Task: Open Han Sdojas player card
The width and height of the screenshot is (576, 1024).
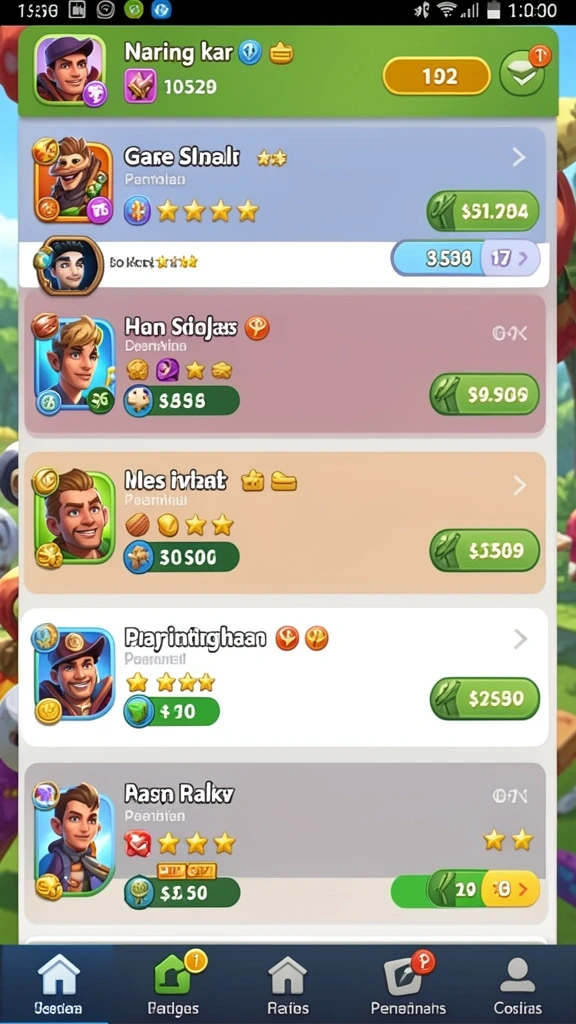Action: (285, 364)
